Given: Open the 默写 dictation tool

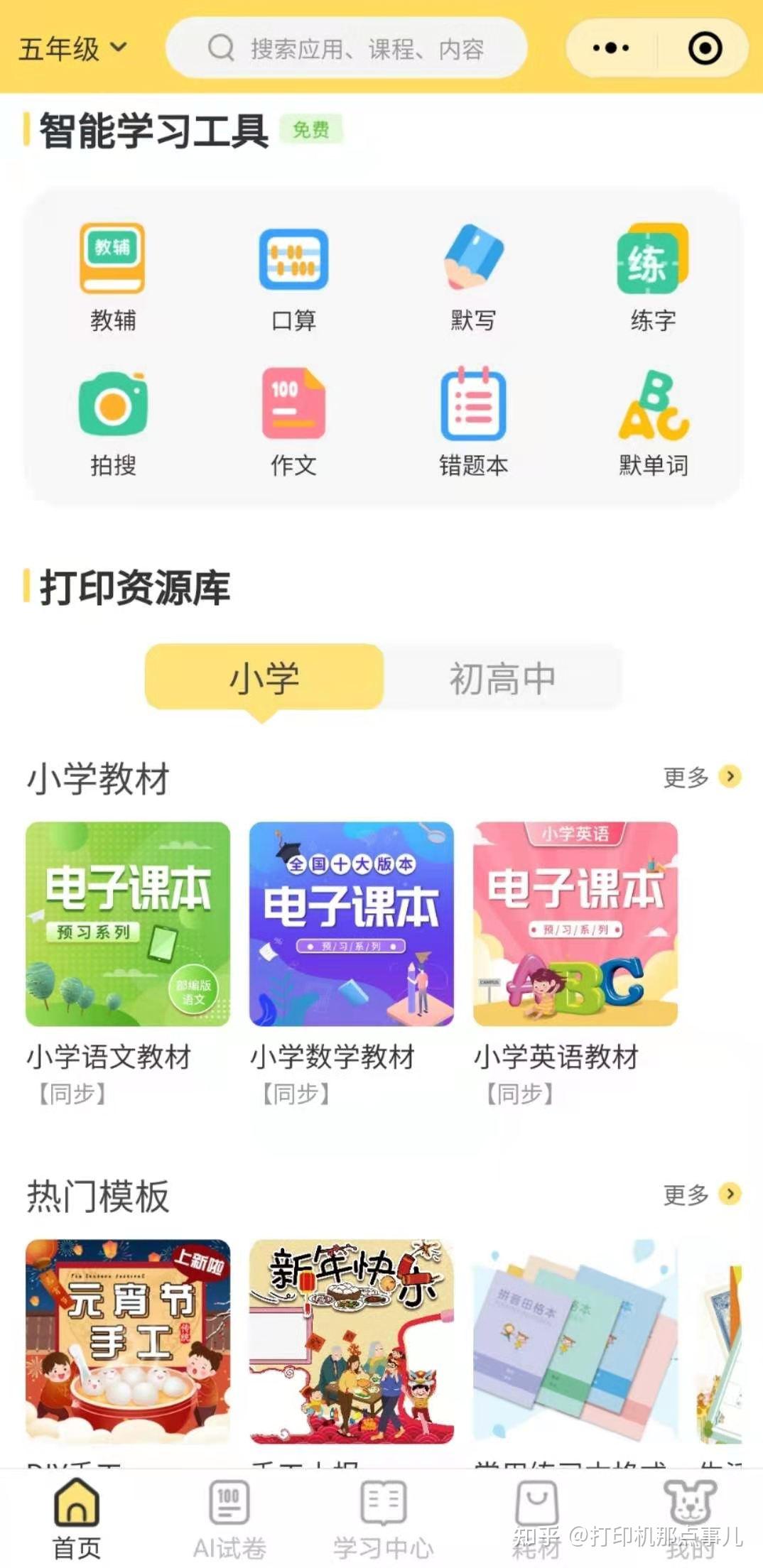Looking at the screenshot, I should (471, 277).
